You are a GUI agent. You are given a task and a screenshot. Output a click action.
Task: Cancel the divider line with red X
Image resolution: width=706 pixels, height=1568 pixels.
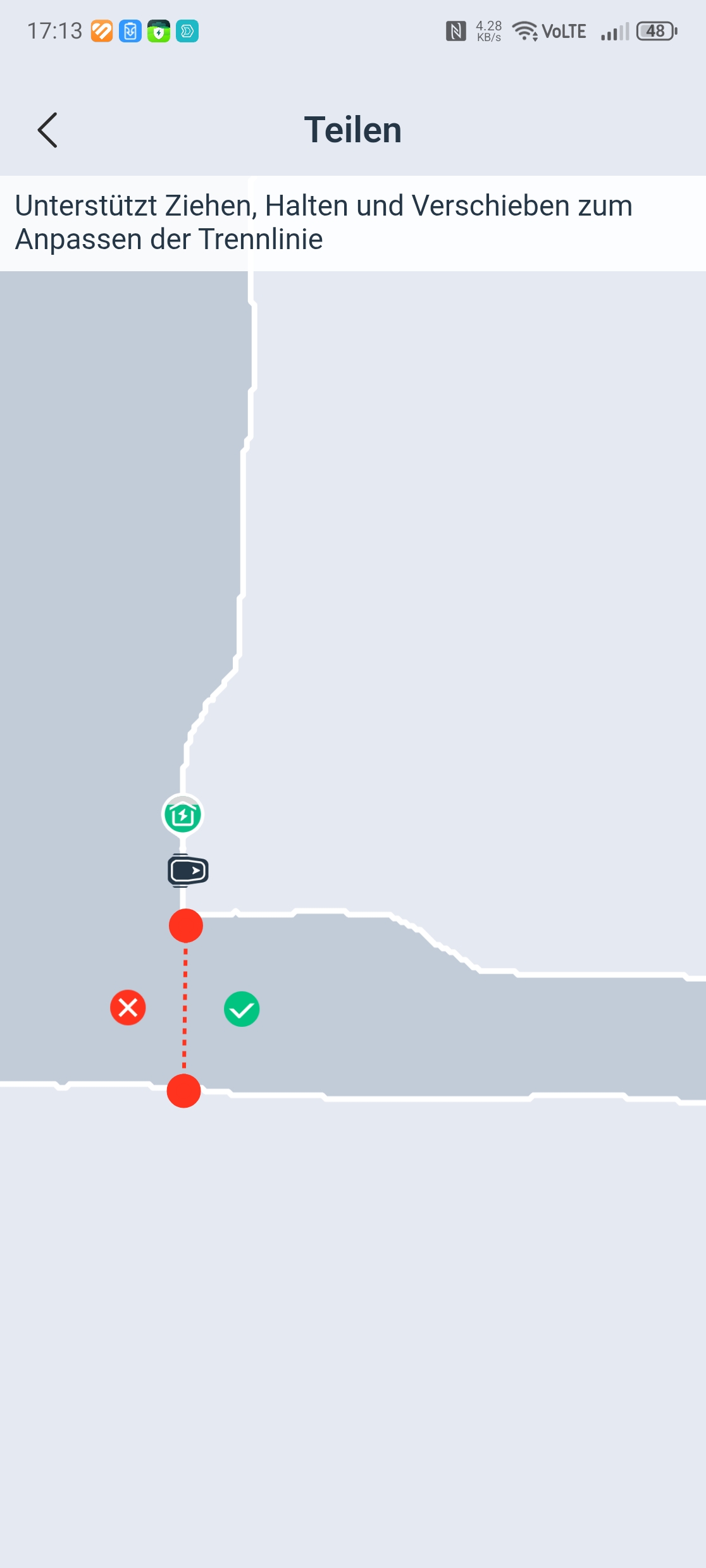[x=128, y=1007]
